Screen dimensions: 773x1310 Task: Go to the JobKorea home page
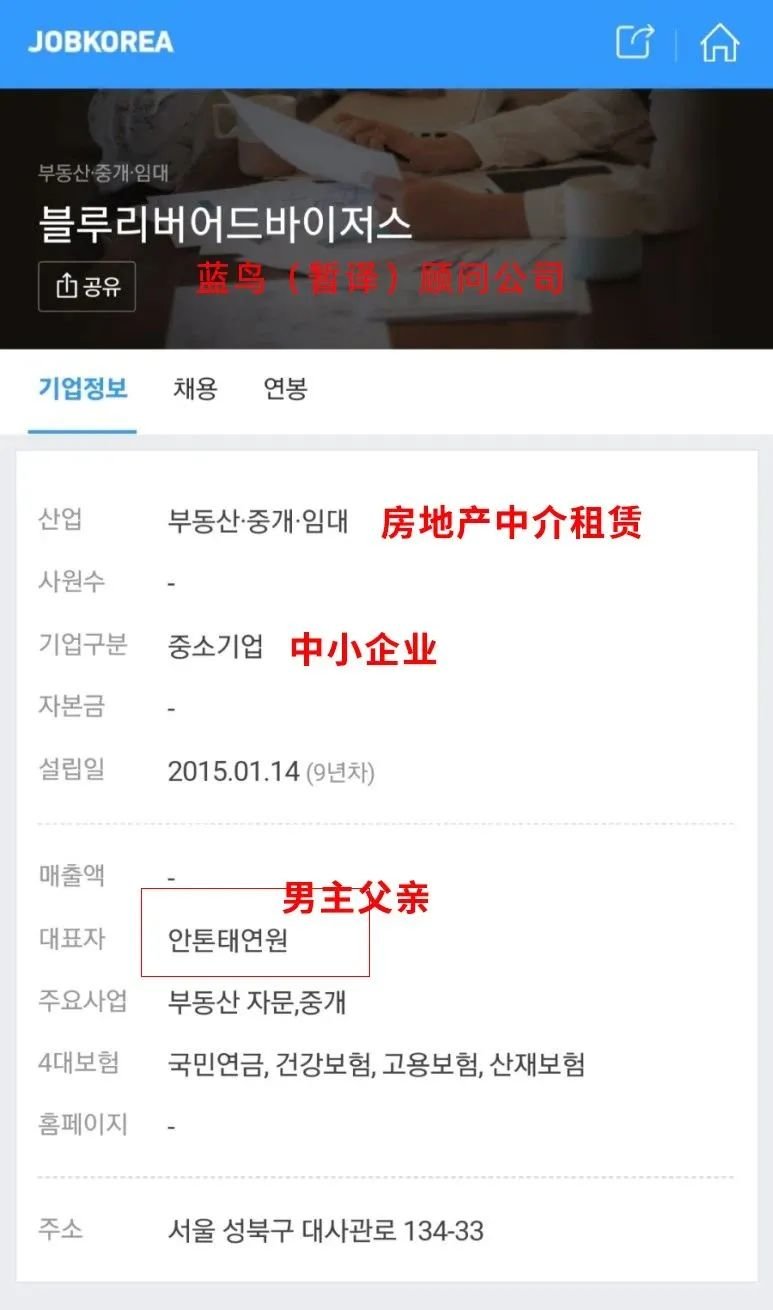pyautogui.click(x=720, y=43)
